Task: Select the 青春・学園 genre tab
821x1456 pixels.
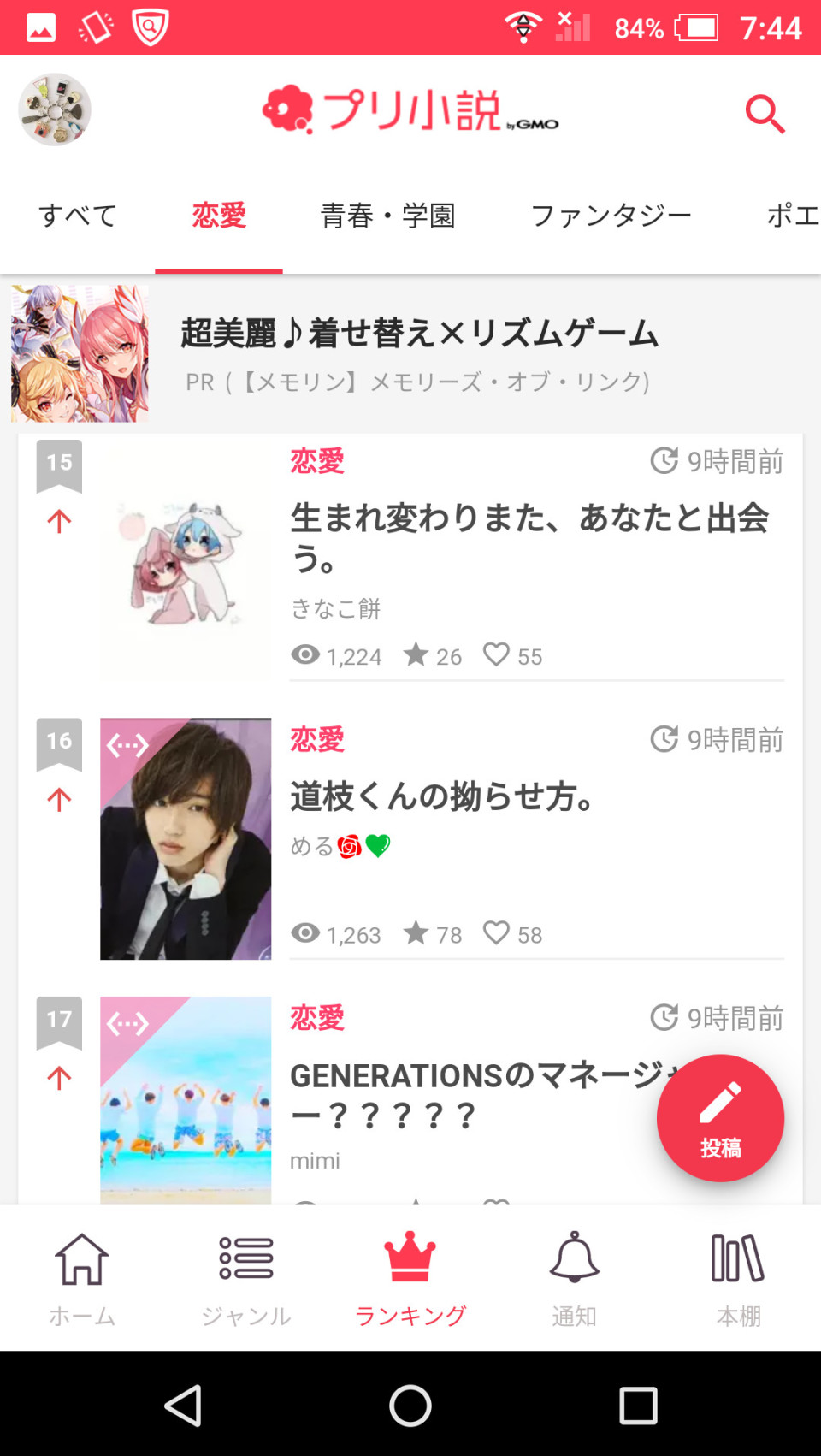Action: [x=387, y=215]
